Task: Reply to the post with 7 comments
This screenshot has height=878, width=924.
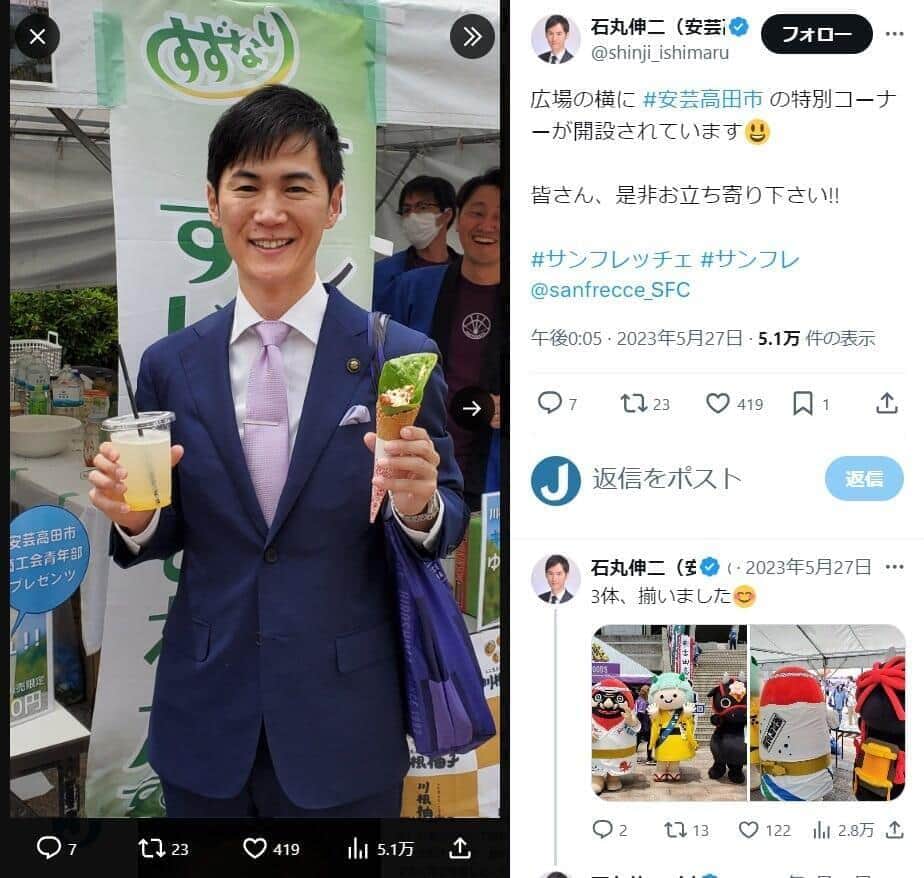Action: click(551, 403)
